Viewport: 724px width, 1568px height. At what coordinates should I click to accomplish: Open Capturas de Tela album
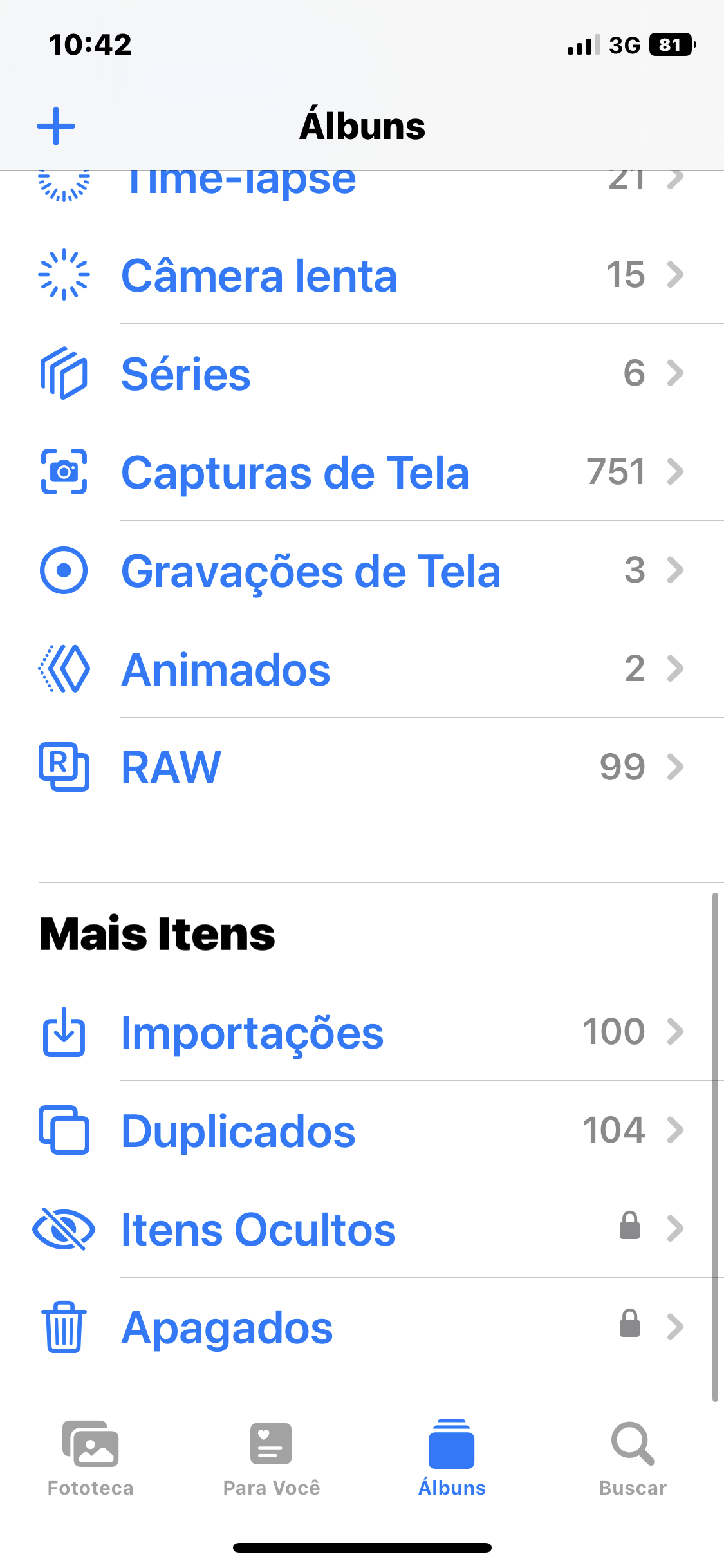(x=295, y=472)
